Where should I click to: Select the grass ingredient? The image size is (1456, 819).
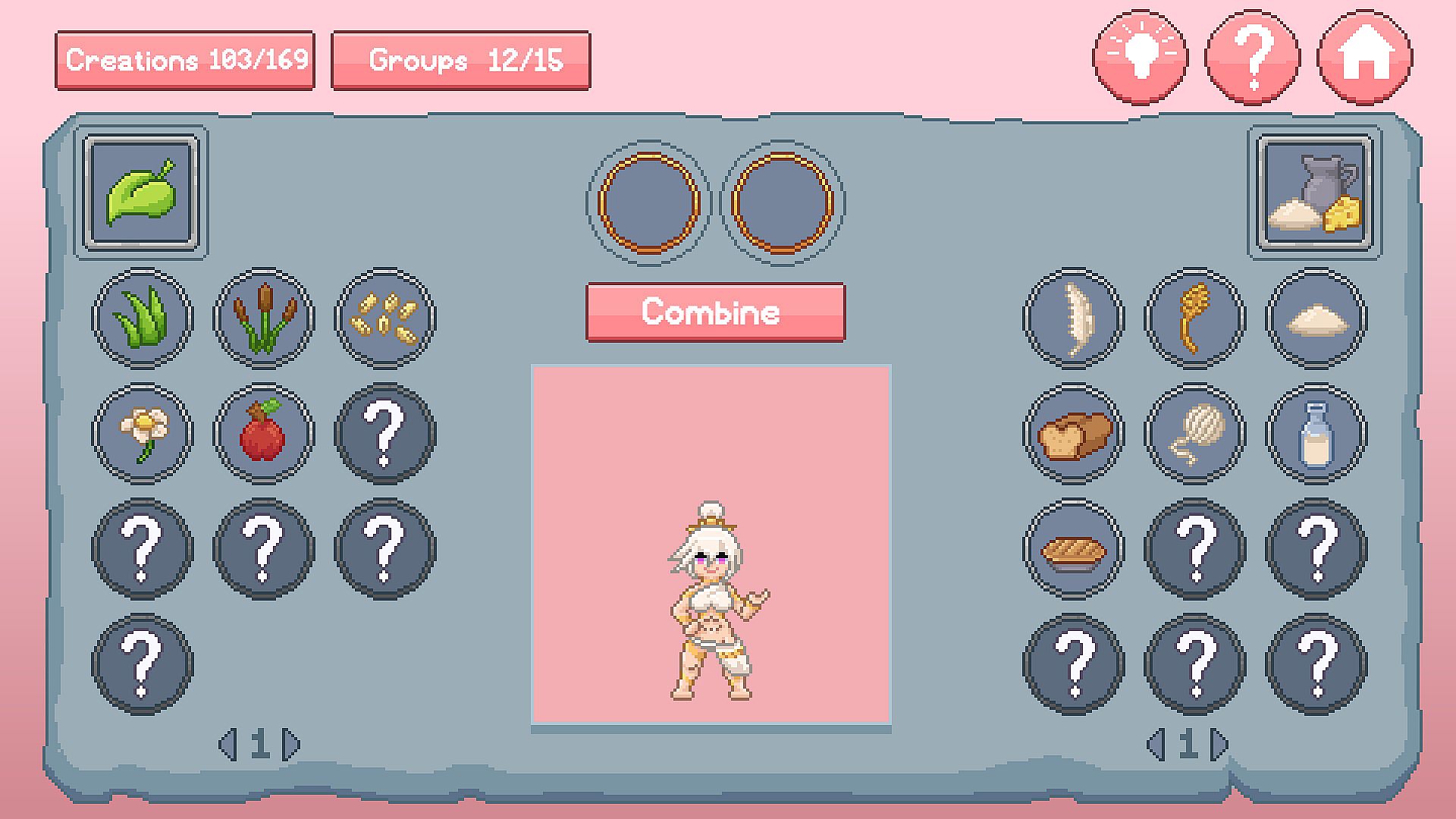pyautogui.click(x=143, y=318)
